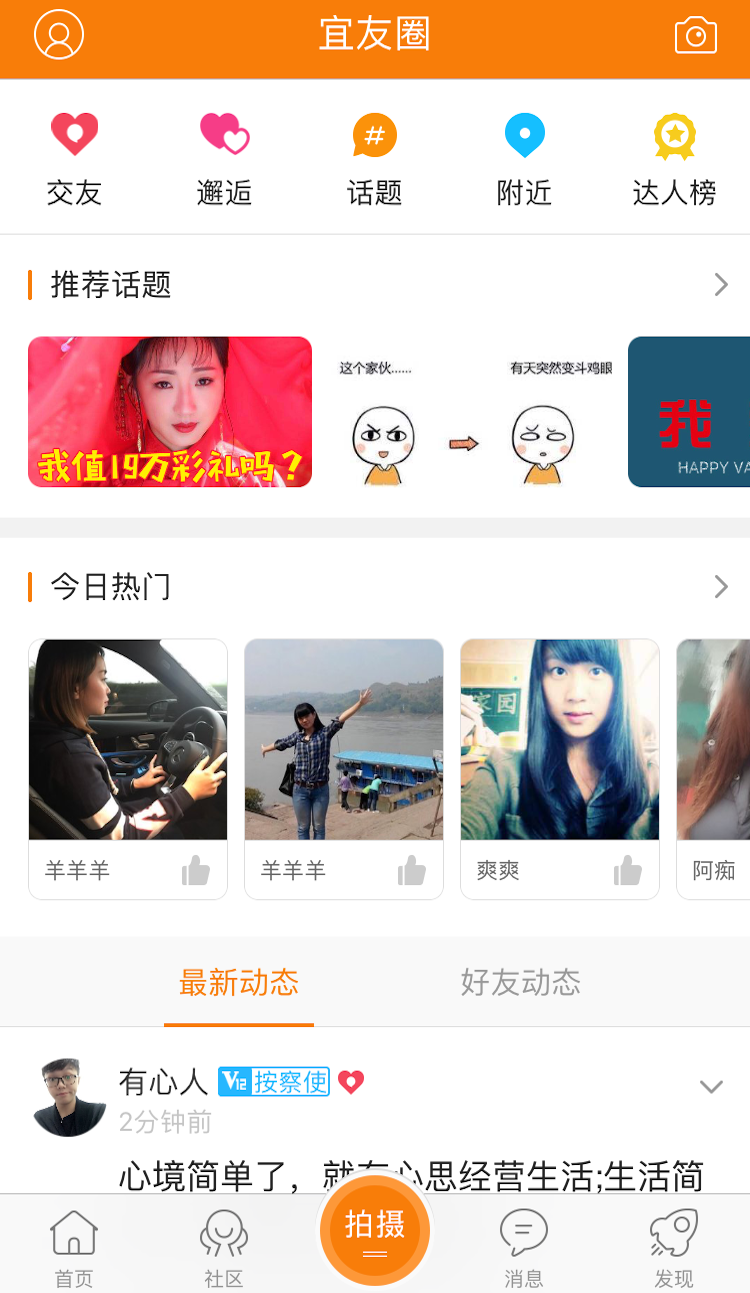Viewport: 750px width, 1293px height.
Task: Expand the 推荐话题 recommended topics list
Action: [720, 285]
